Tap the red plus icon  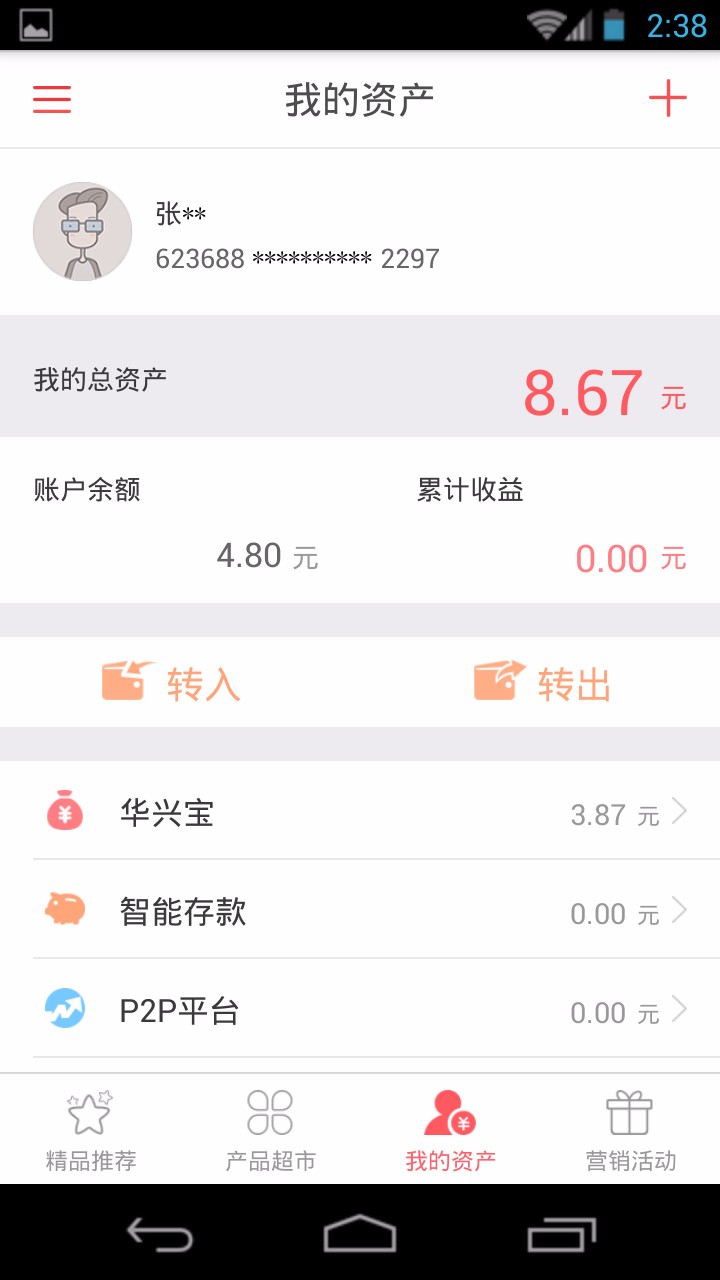pyautogui.click(x=667, y=98)
